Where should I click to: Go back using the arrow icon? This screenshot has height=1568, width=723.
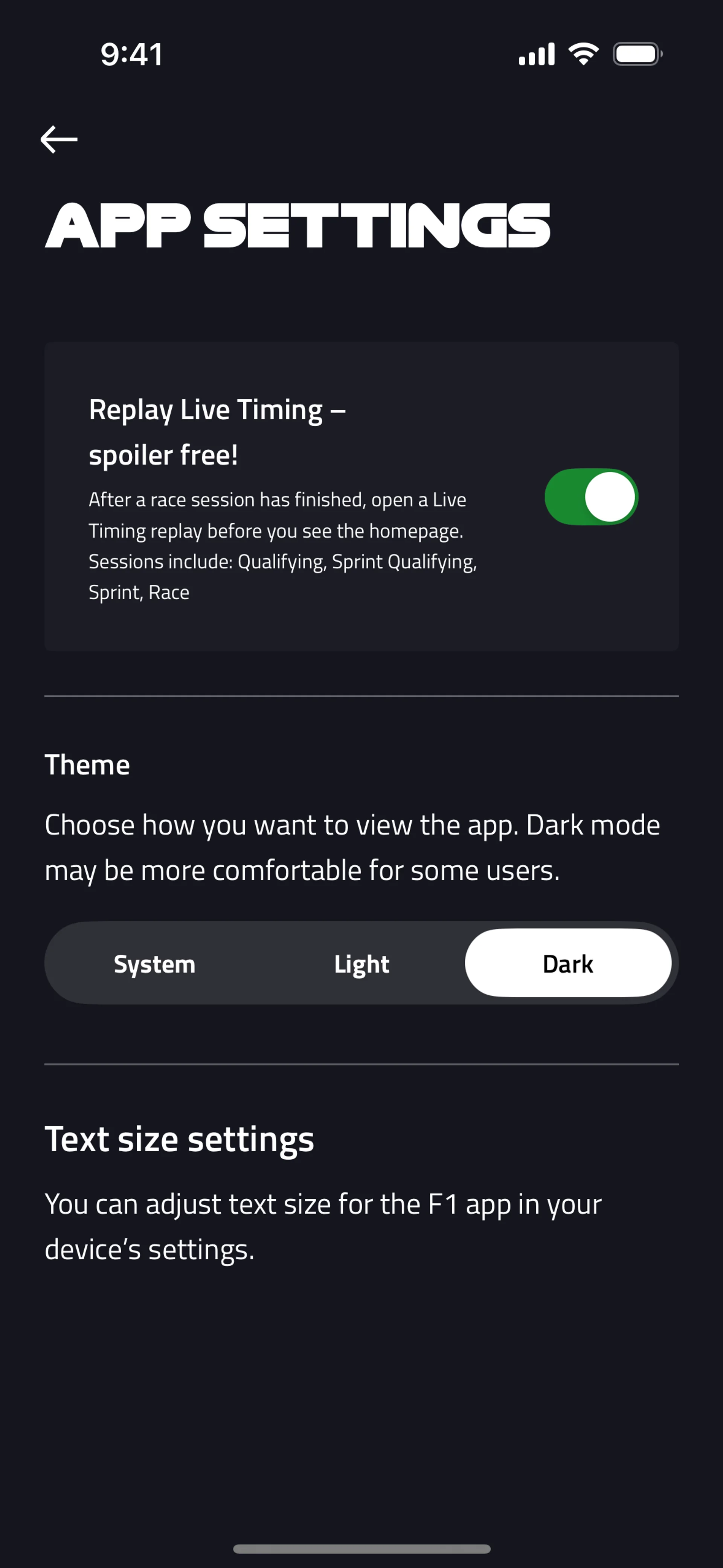(59, 139)
